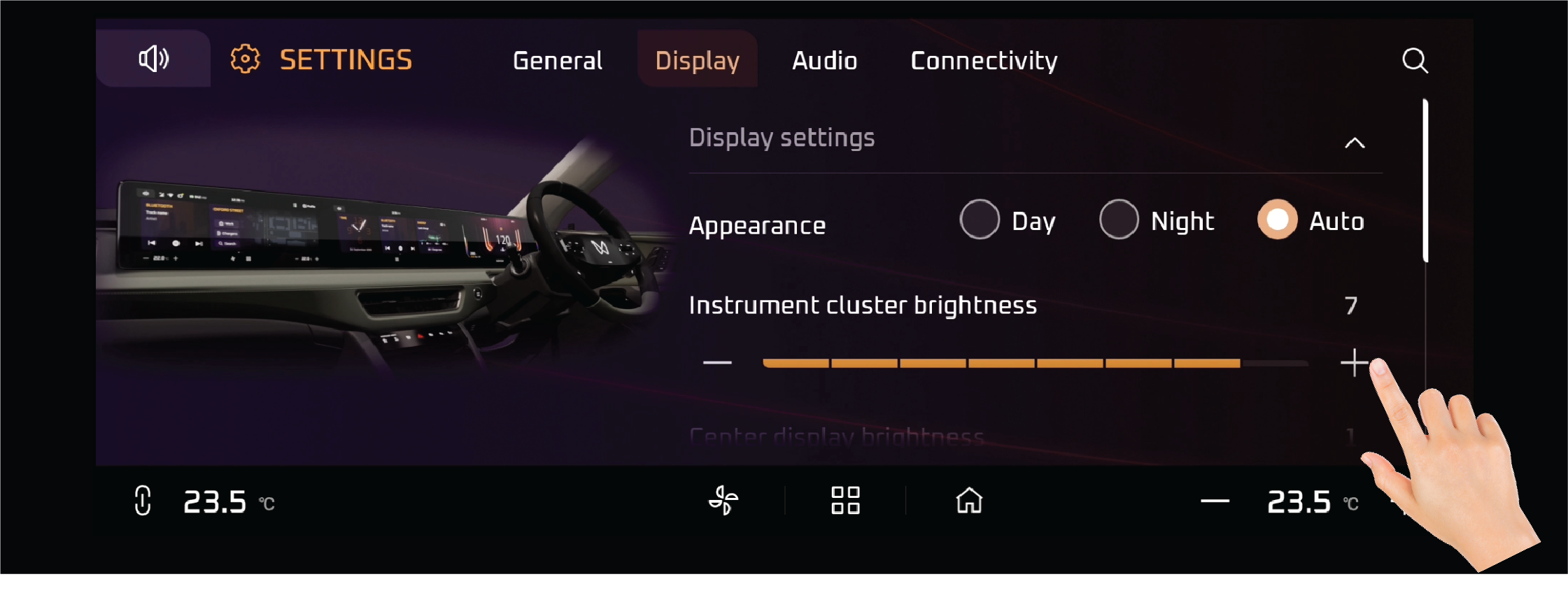Select Day appearance mode
The image size is (1568, 600).
[980, 220]
